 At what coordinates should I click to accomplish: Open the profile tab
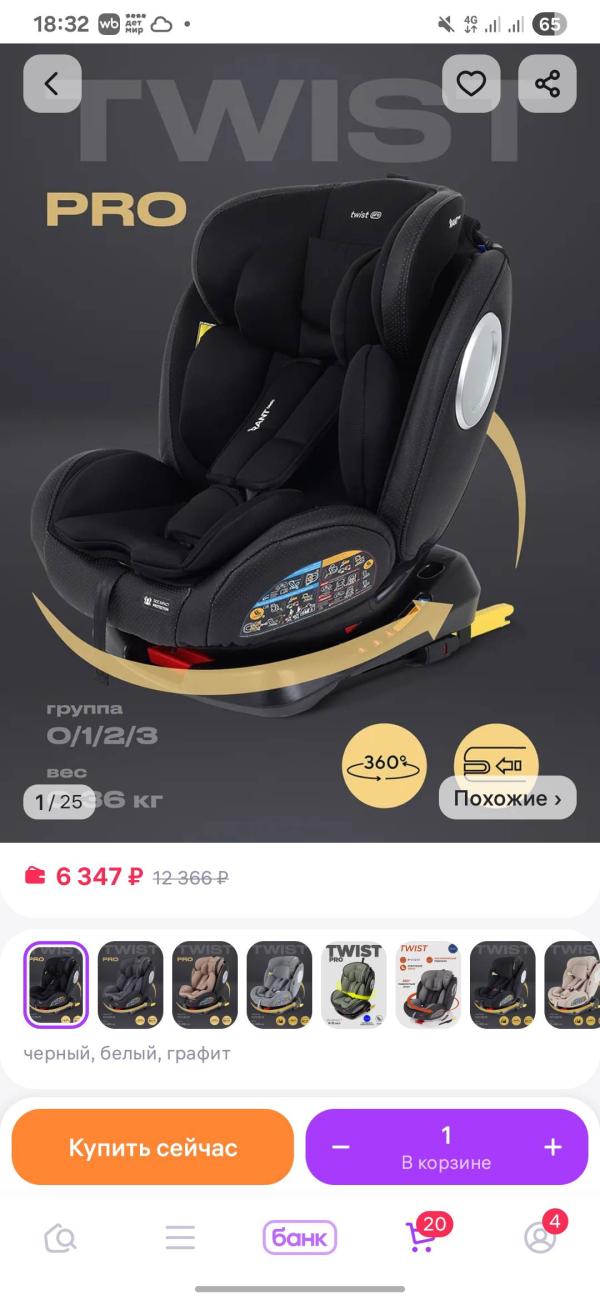point(540,1238)
